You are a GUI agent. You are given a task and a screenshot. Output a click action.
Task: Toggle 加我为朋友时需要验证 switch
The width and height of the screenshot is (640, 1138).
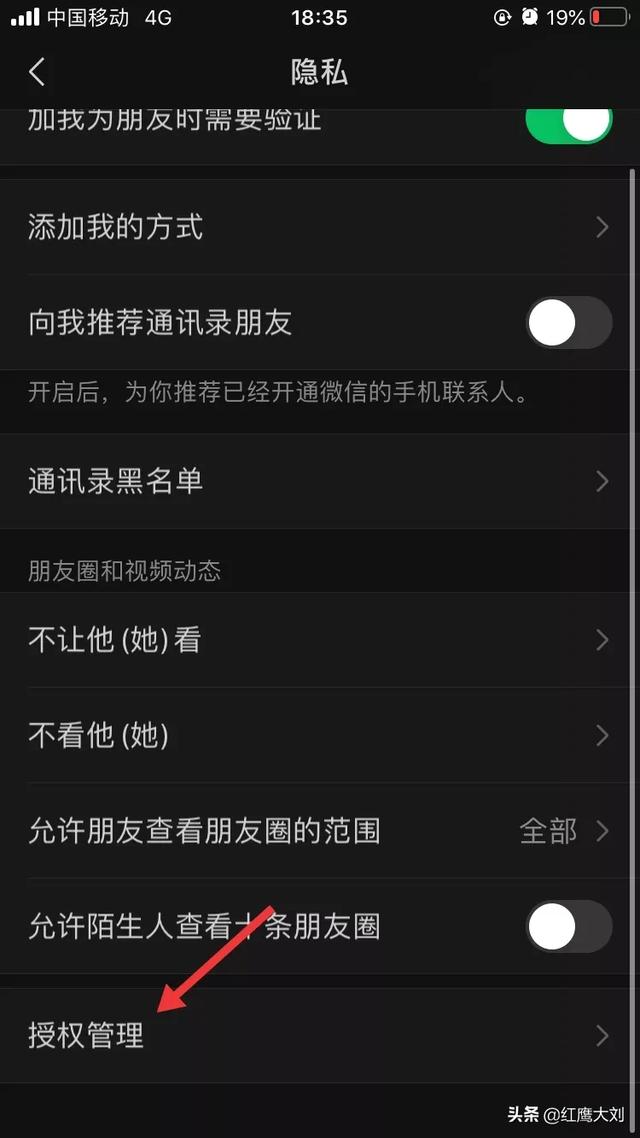click(569, 125)
